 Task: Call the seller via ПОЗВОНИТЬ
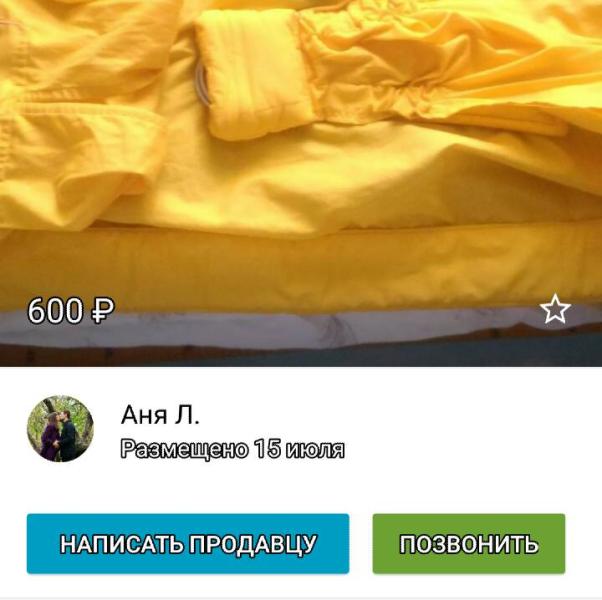468,544
